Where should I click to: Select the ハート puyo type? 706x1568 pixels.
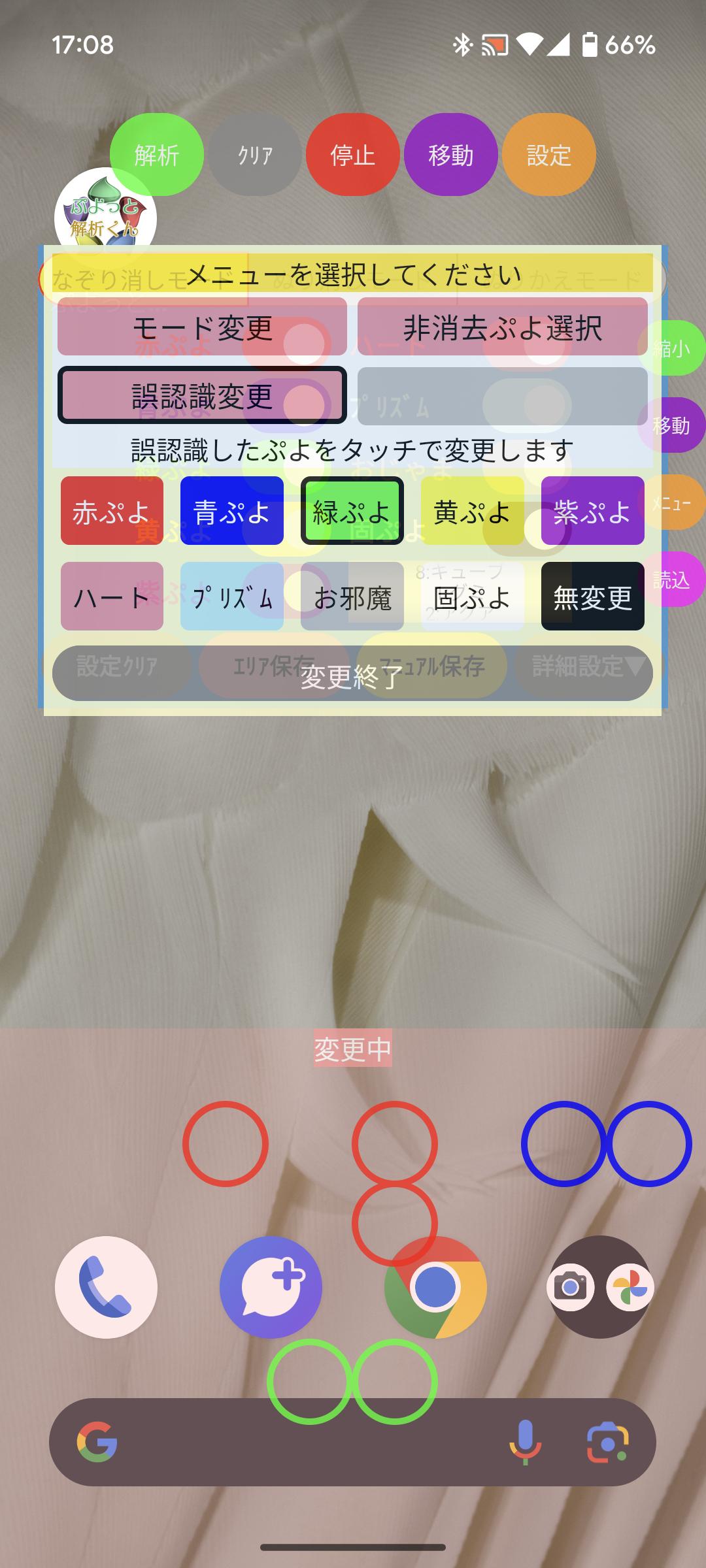(112, 596)
